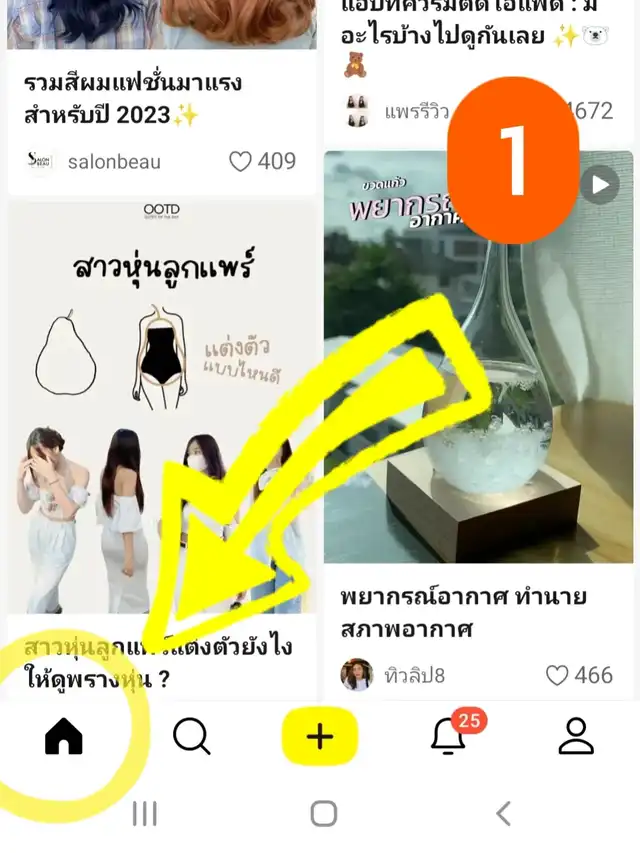Like the ทิวลิป8 weather forecast post
This screenshot has width=640, height=853.
pyautogui.click(x=579, y=676)
